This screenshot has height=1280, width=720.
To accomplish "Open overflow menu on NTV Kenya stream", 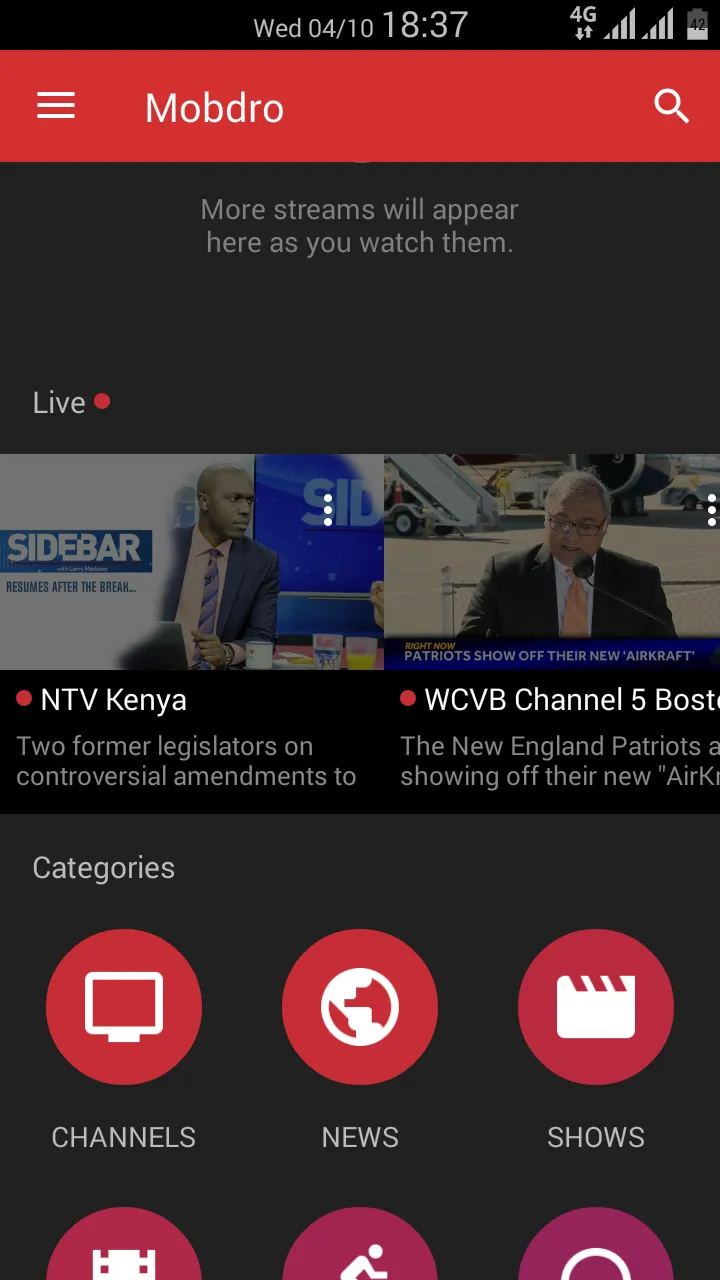I will (x=328, y=509).
